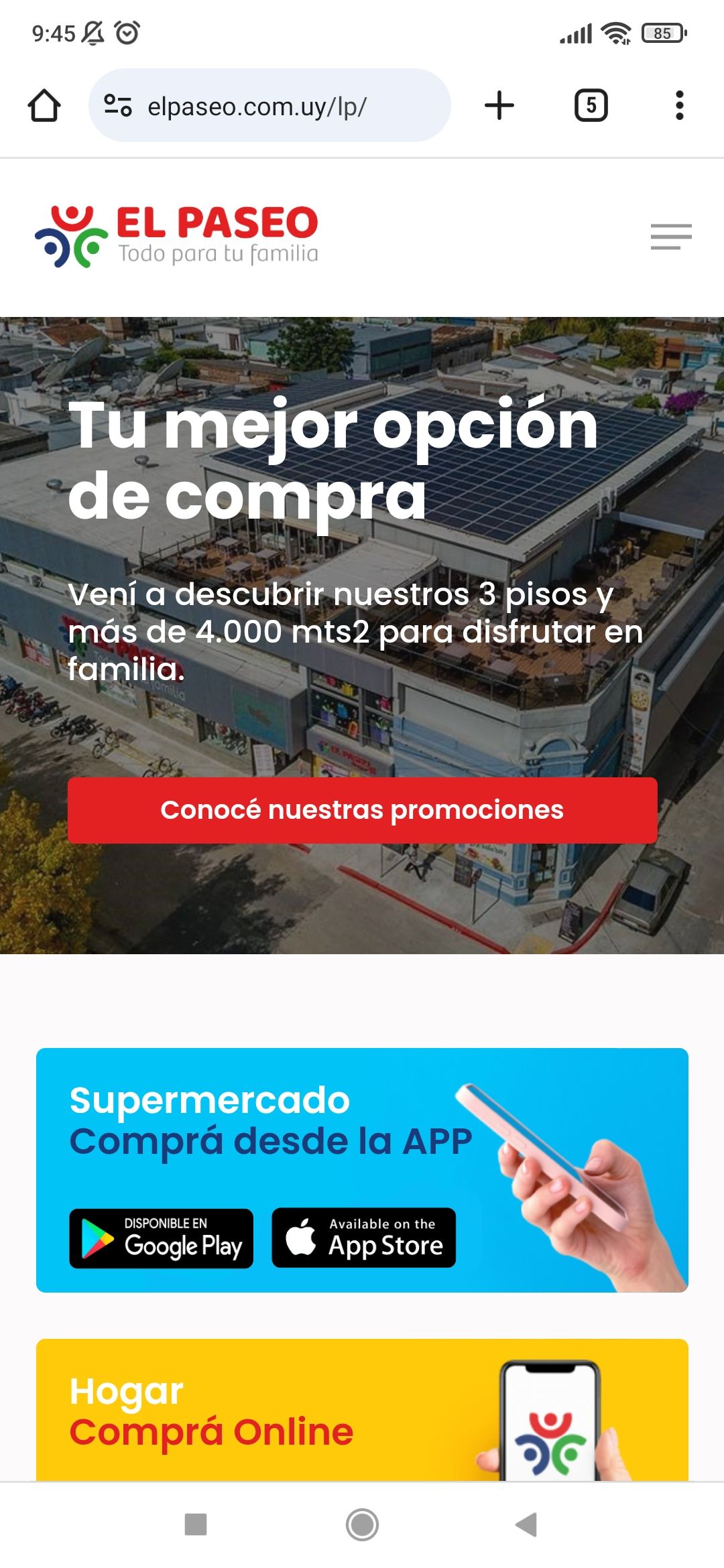
Task: Tap the Conocé nuestras promociones button
Action: tap(362, 810)
